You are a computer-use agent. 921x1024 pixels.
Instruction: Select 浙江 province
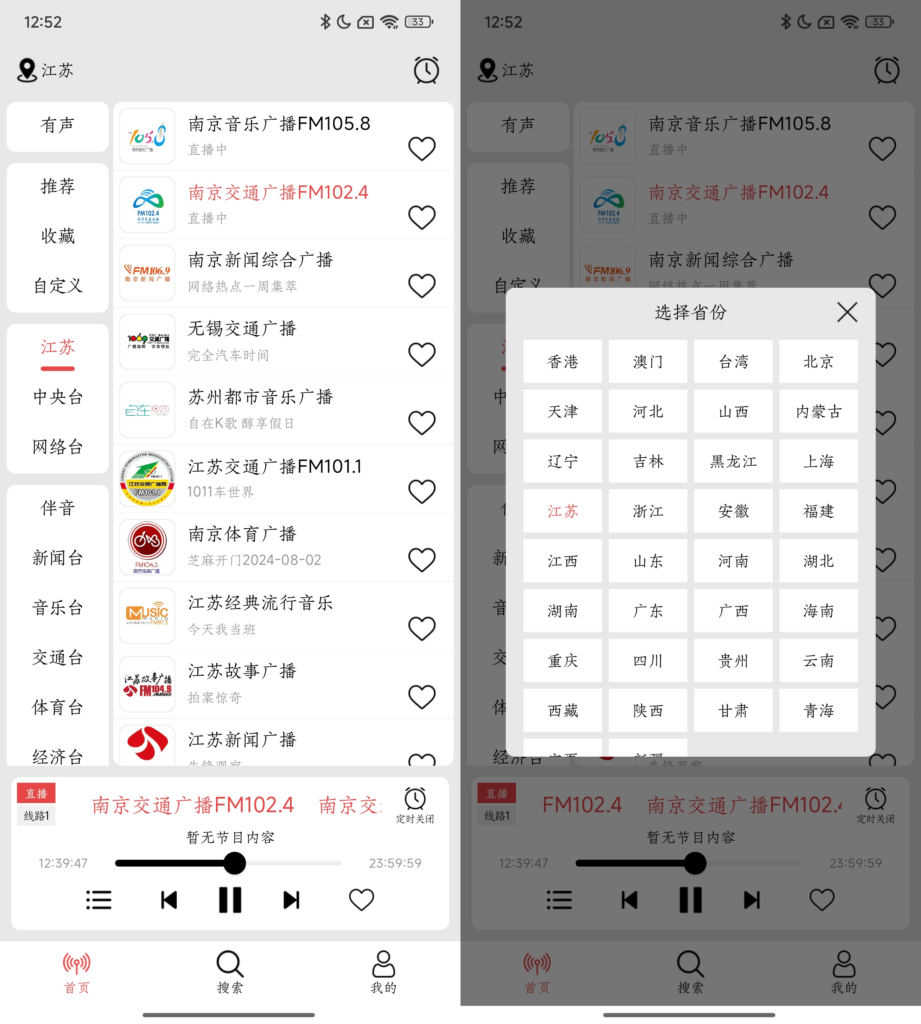[648, 511]
